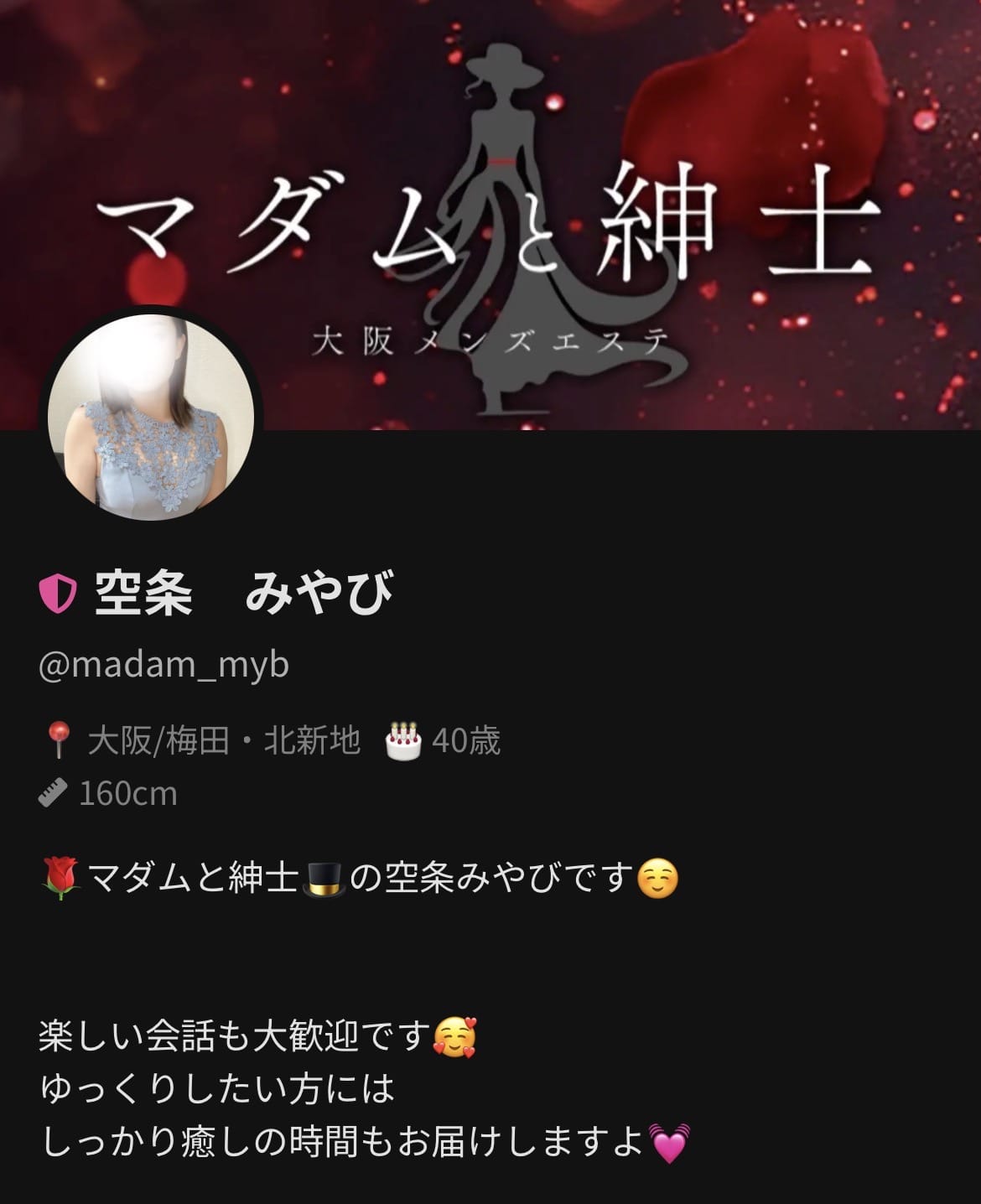981x1204 pixels.
Task: Open 空条 みやび's profile picture
Action: pyautogui.click(x=151, y=417)
